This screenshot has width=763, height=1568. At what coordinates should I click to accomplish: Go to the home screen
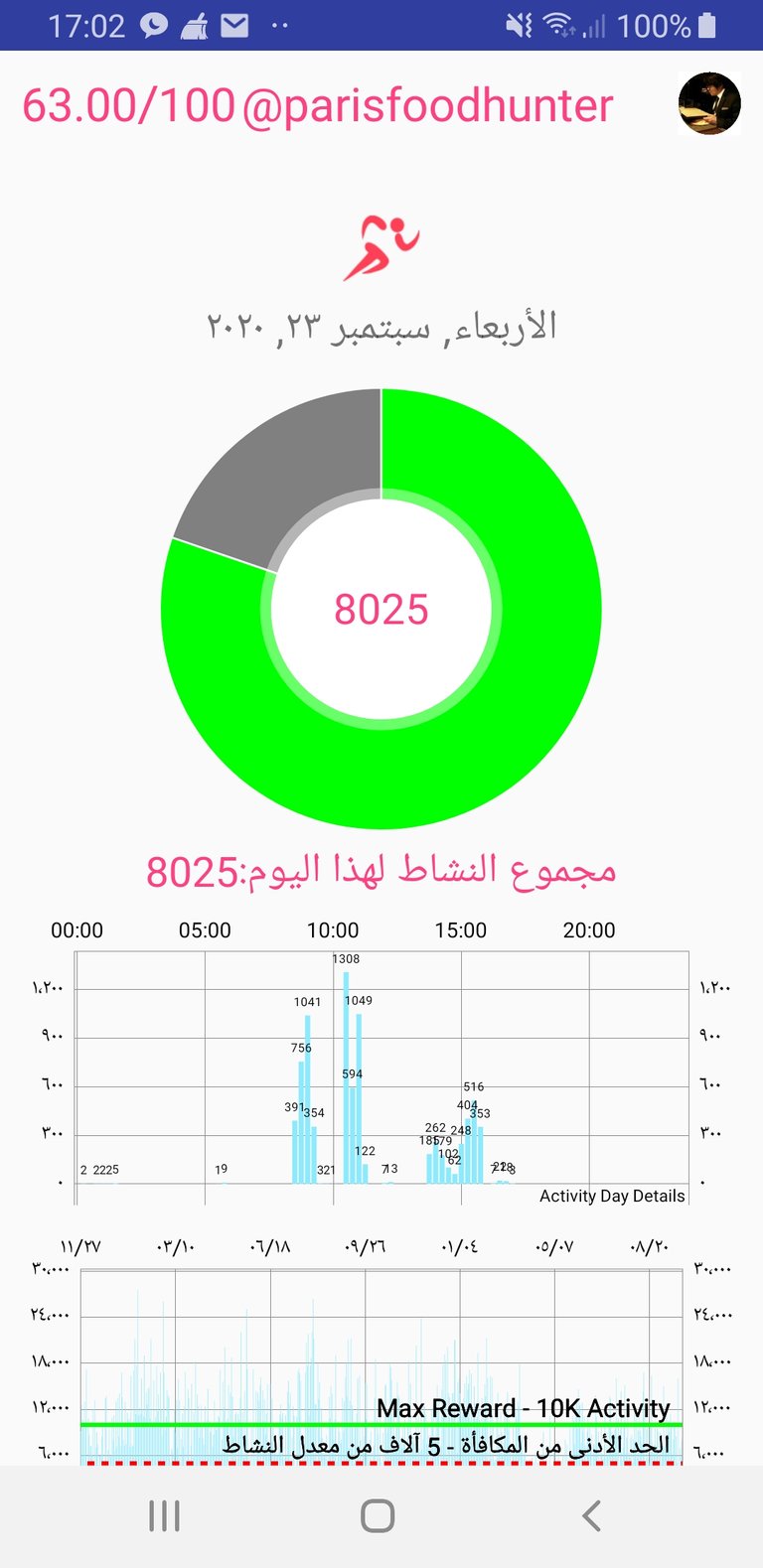pos(378,1516)
